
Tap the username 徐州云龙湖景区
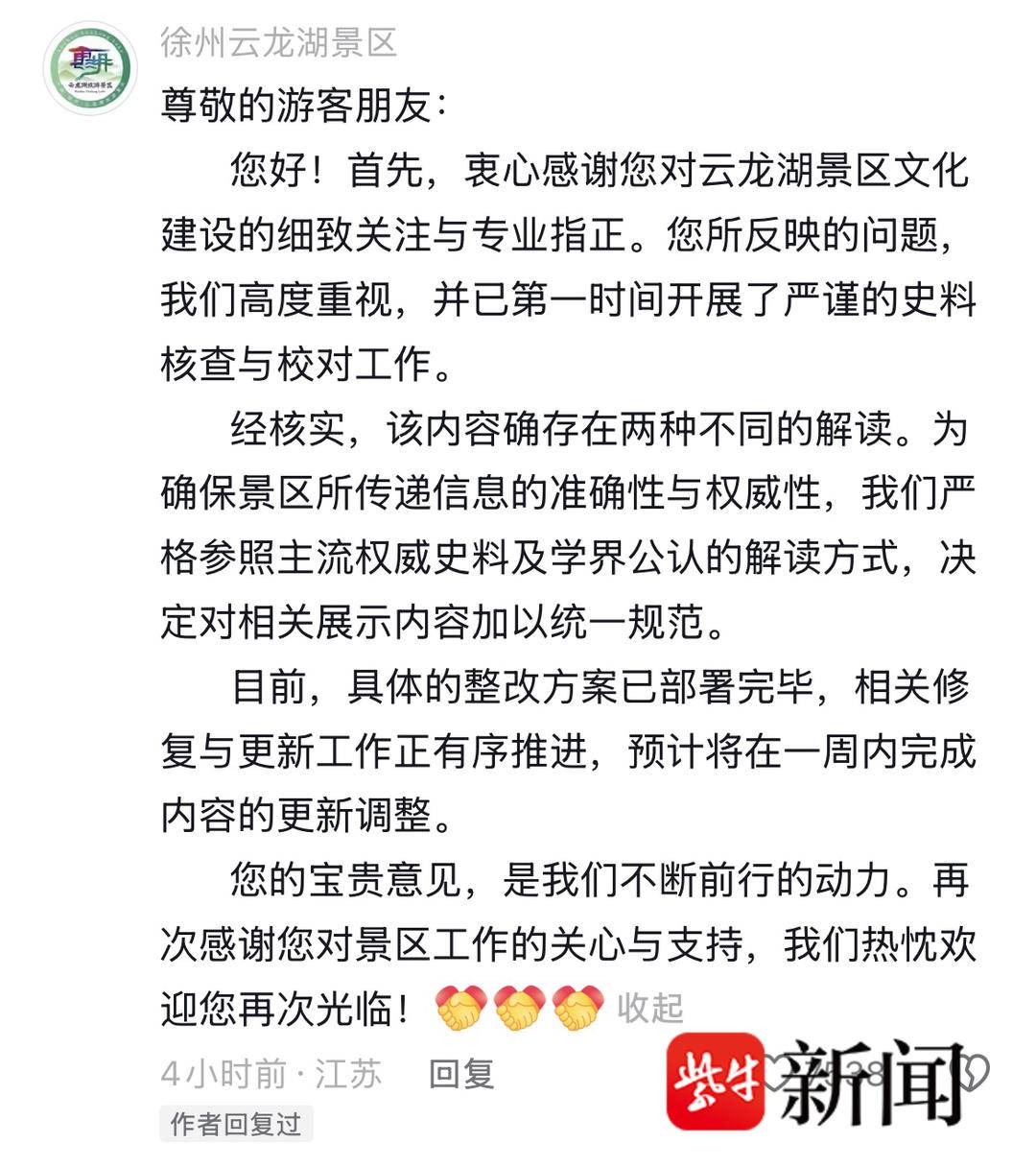point(278,42)
